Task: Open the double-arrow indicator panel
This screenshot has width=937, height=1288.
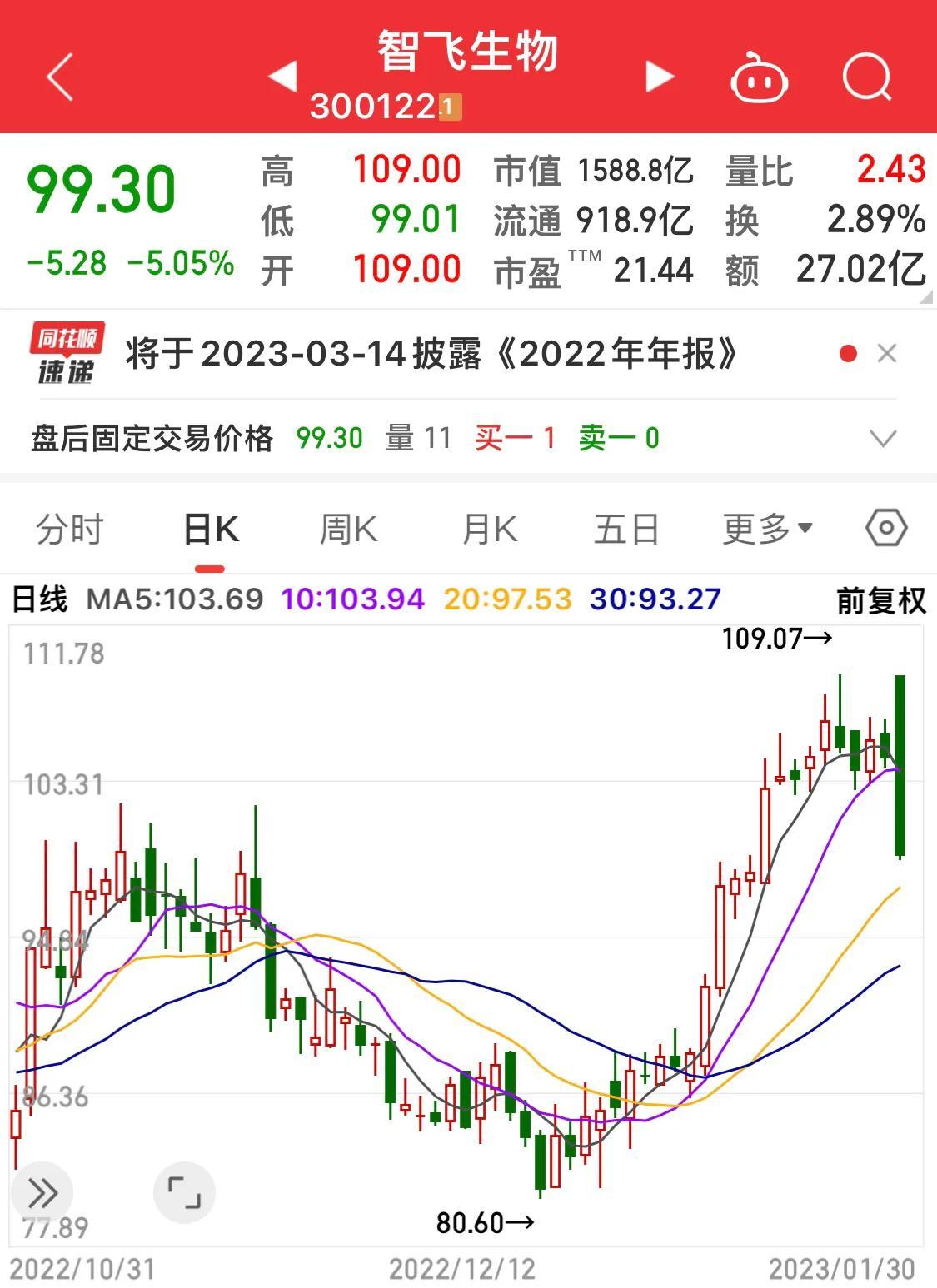Action: click(x=43, y=1192)
